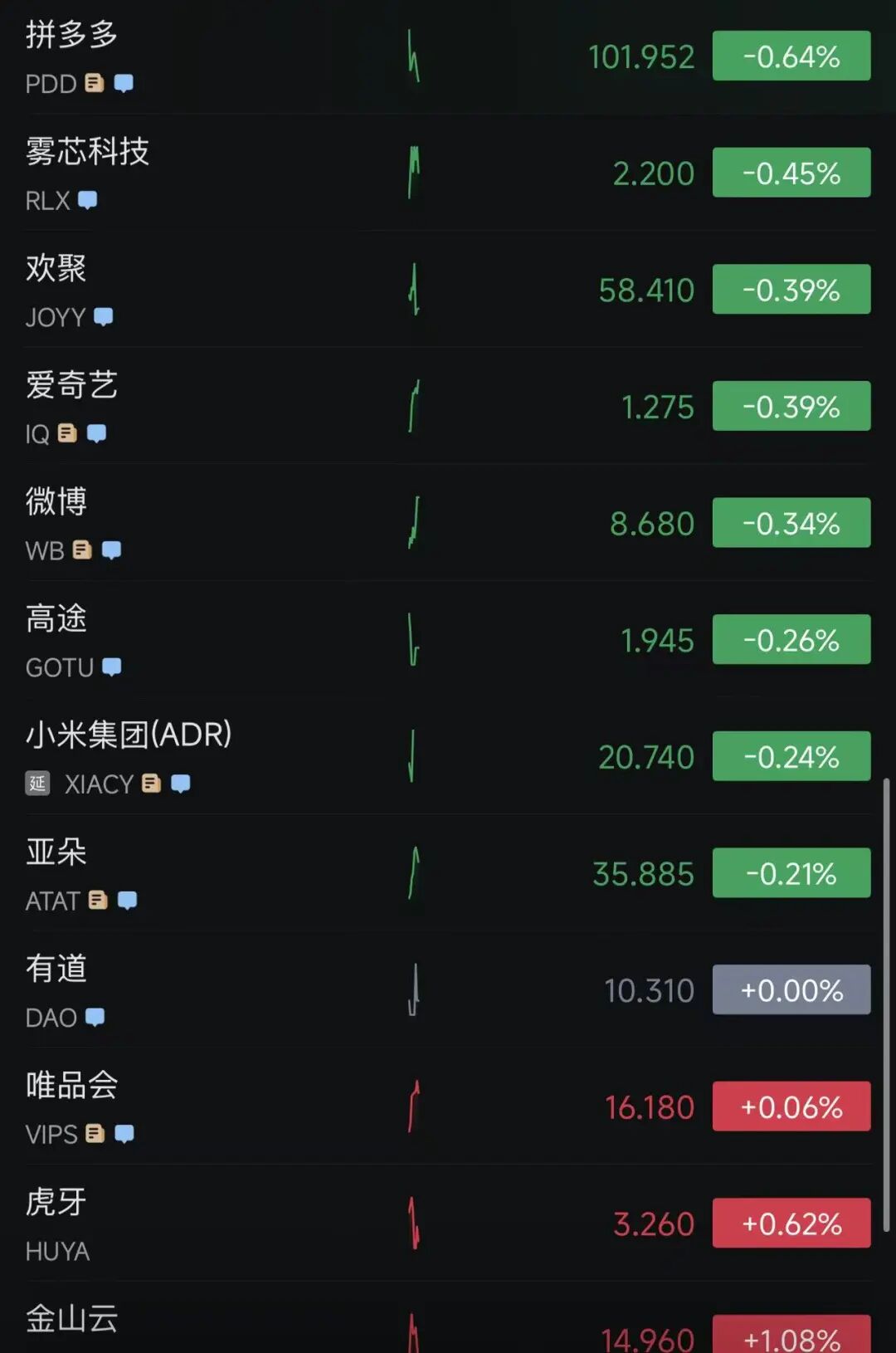Tap the -0.64% change badge for 拼多多

click(x=791, y=56)
